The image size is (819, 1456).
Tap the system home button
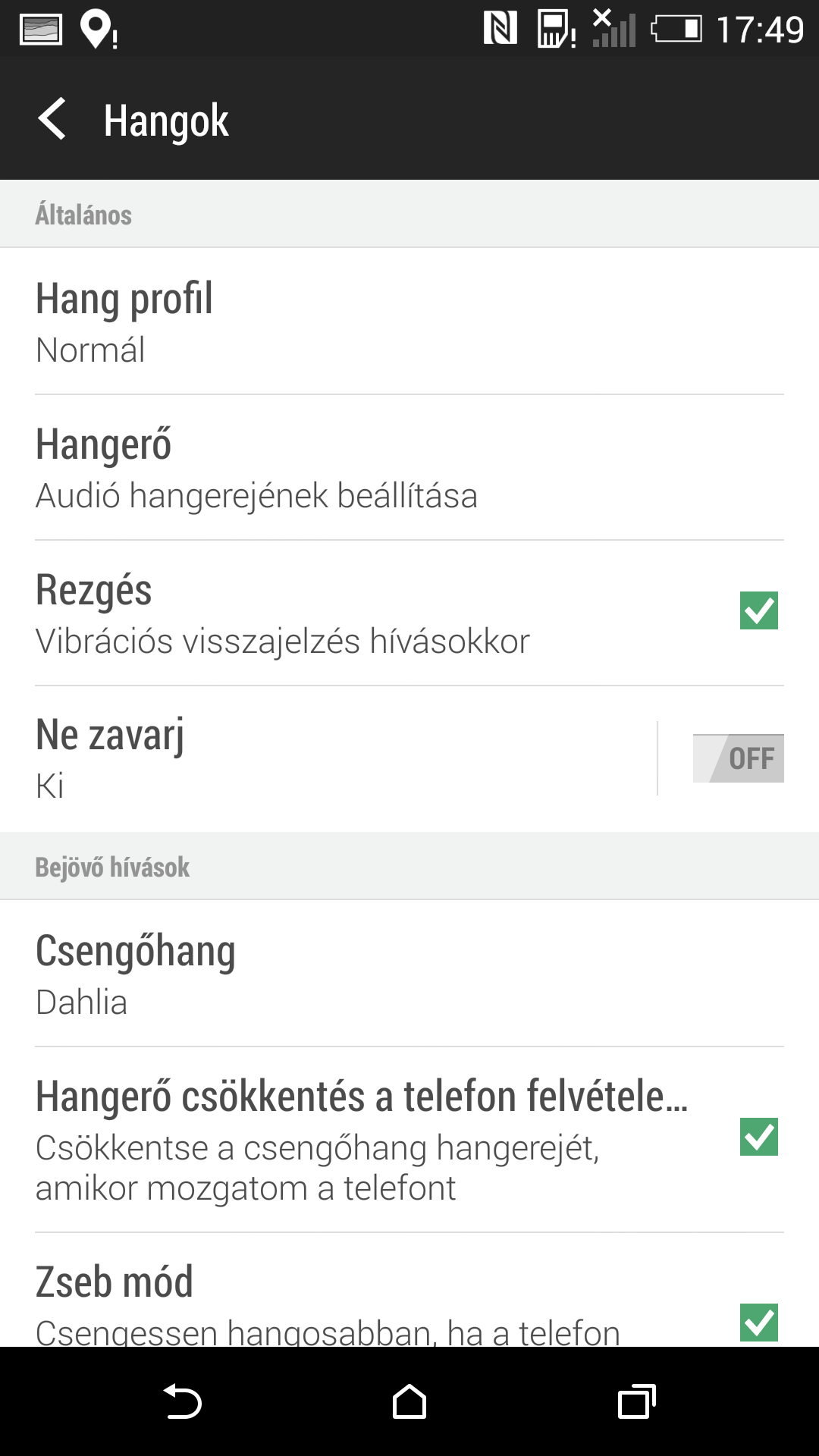coord(409,1401)
